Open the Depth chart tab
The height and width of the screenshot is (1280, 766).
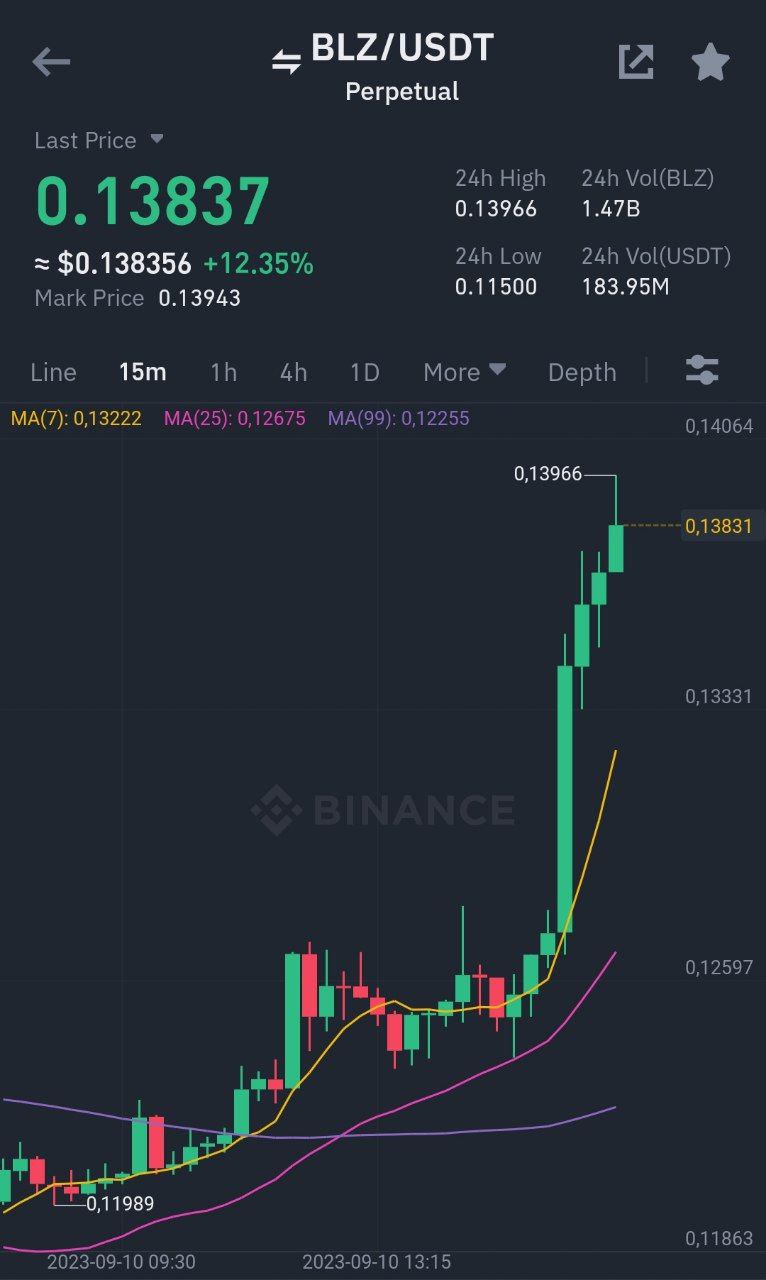(582, 372)
